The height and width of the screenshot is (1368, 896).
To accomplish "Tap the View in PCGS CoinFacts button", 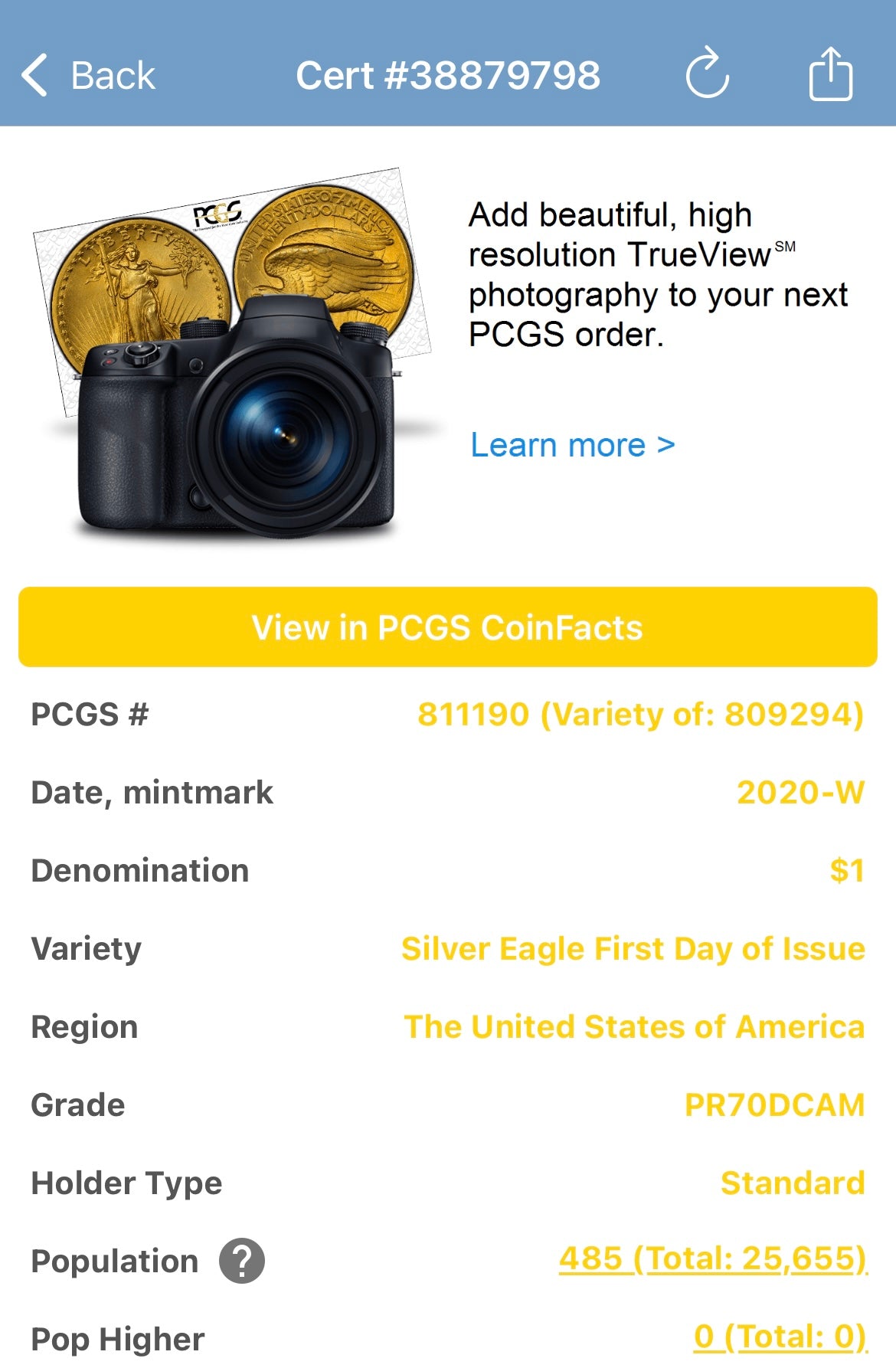I will [448, 627].
